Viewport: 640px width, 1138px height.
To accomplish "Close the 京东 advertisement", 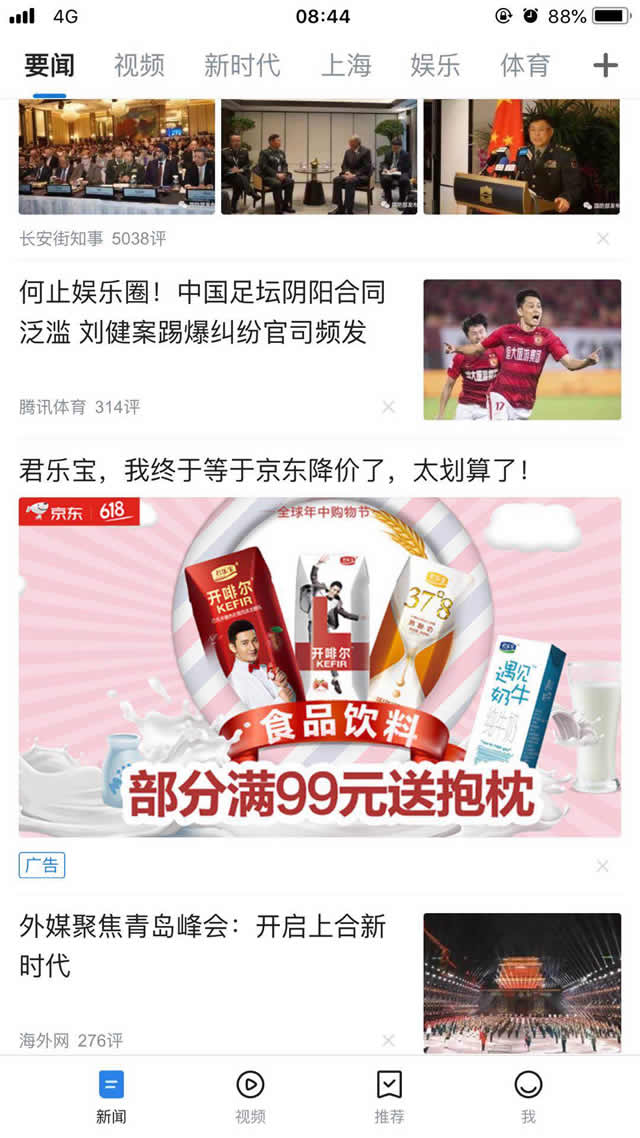I will (602, 866).
